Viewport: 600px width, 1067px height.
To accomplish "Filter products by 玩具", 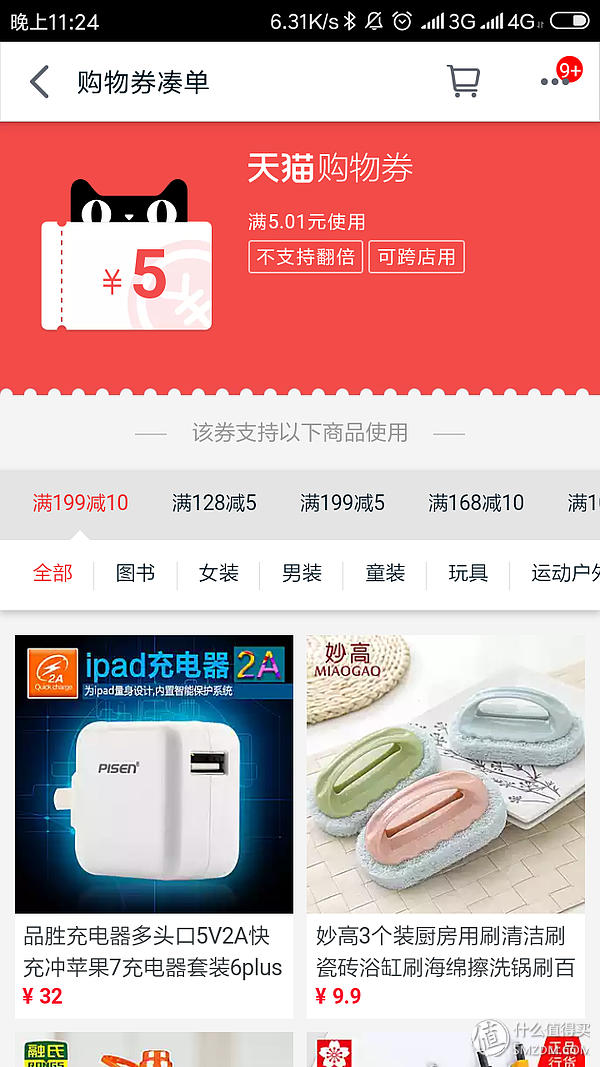I will coord(468,573).
